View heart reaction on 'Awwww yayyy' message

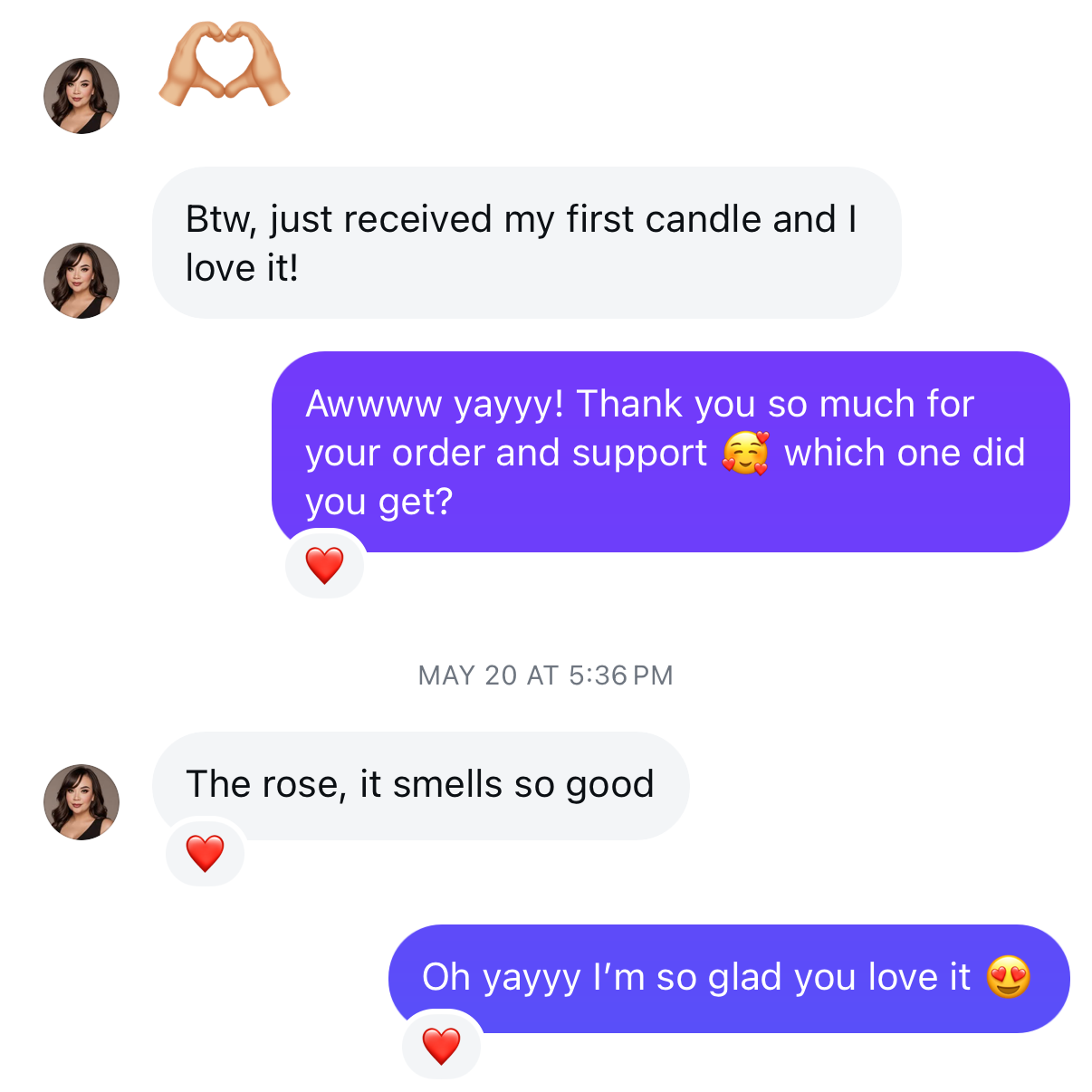click(324, 565)
